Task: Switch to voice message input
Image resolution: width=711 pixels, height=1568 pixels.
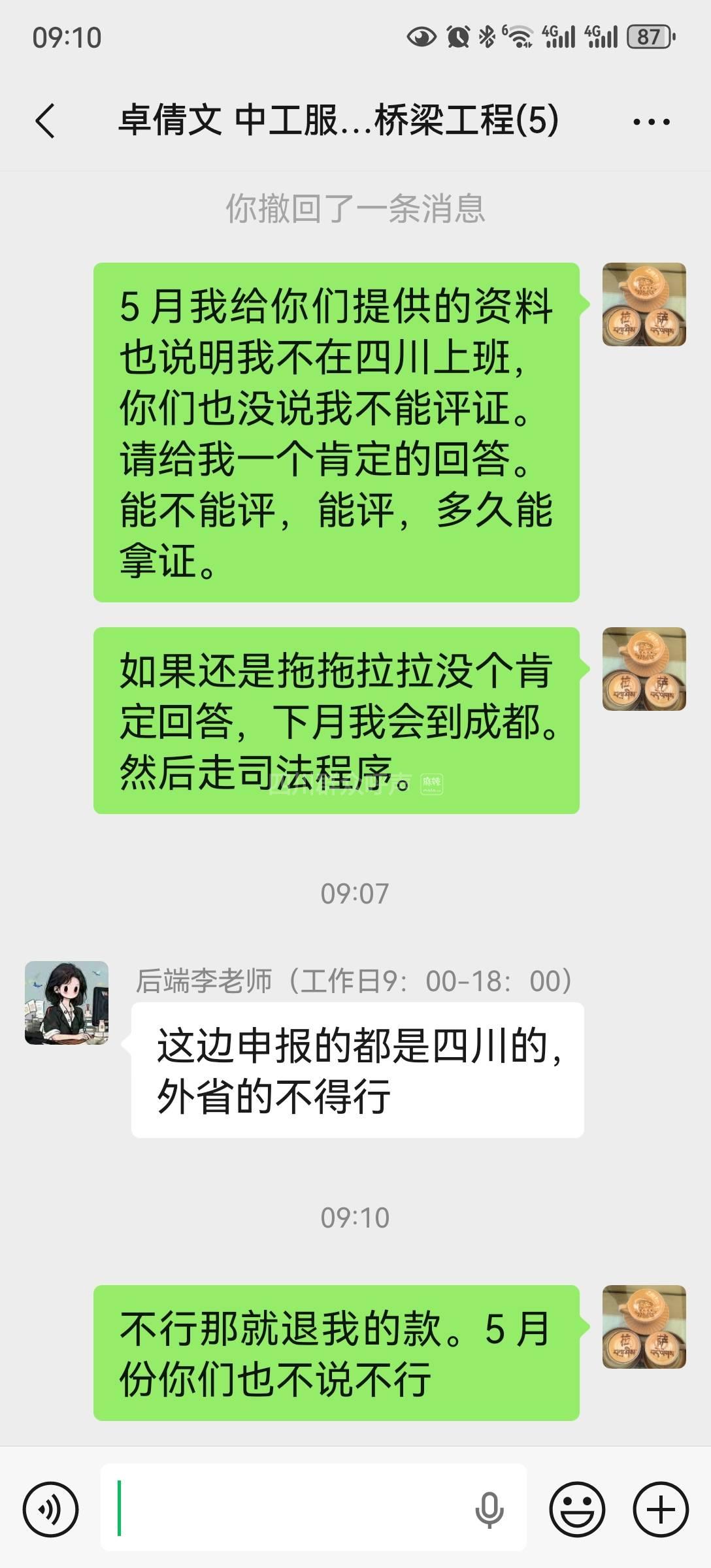Action: (50, 1510)
